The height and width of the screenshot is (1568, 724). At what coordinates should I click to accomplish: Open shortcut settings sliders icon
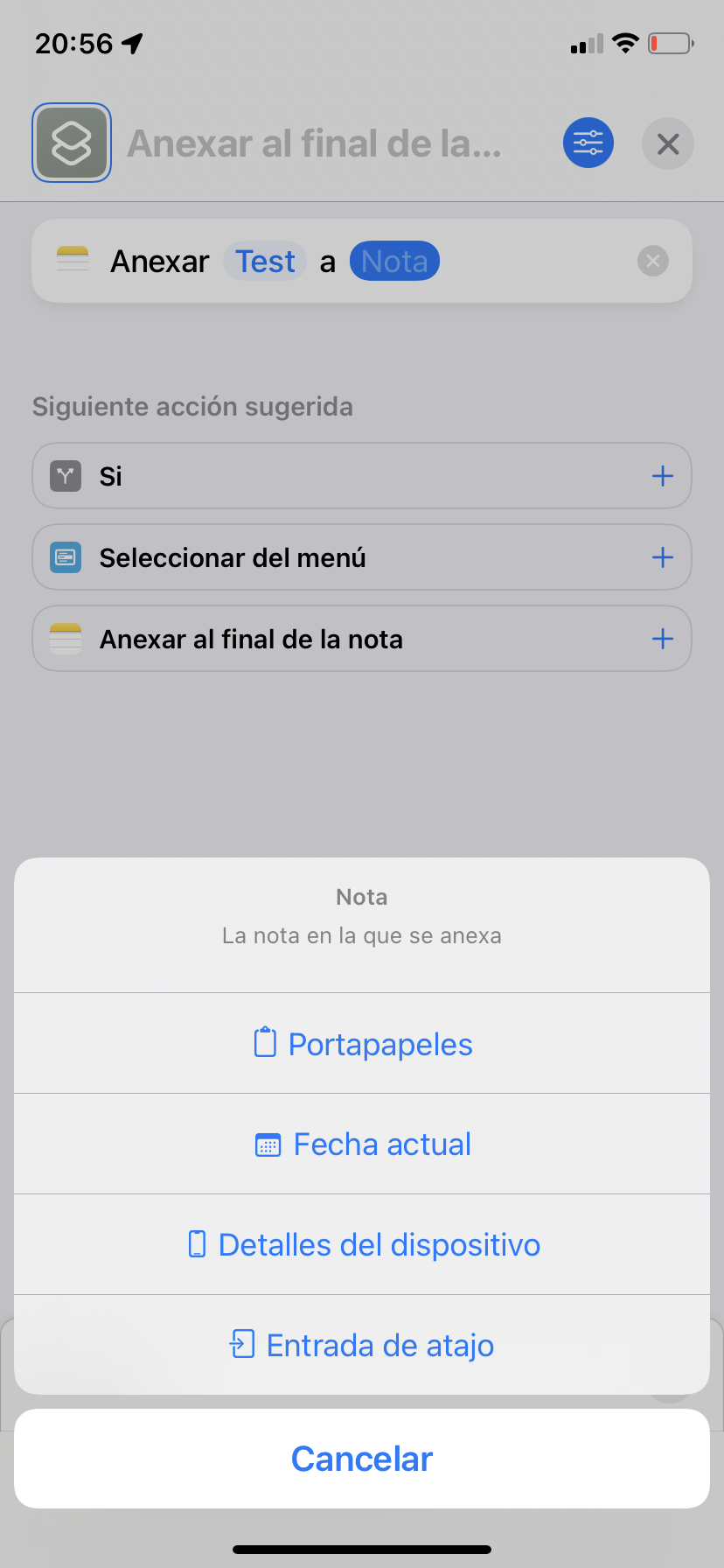tap(588, 143)
